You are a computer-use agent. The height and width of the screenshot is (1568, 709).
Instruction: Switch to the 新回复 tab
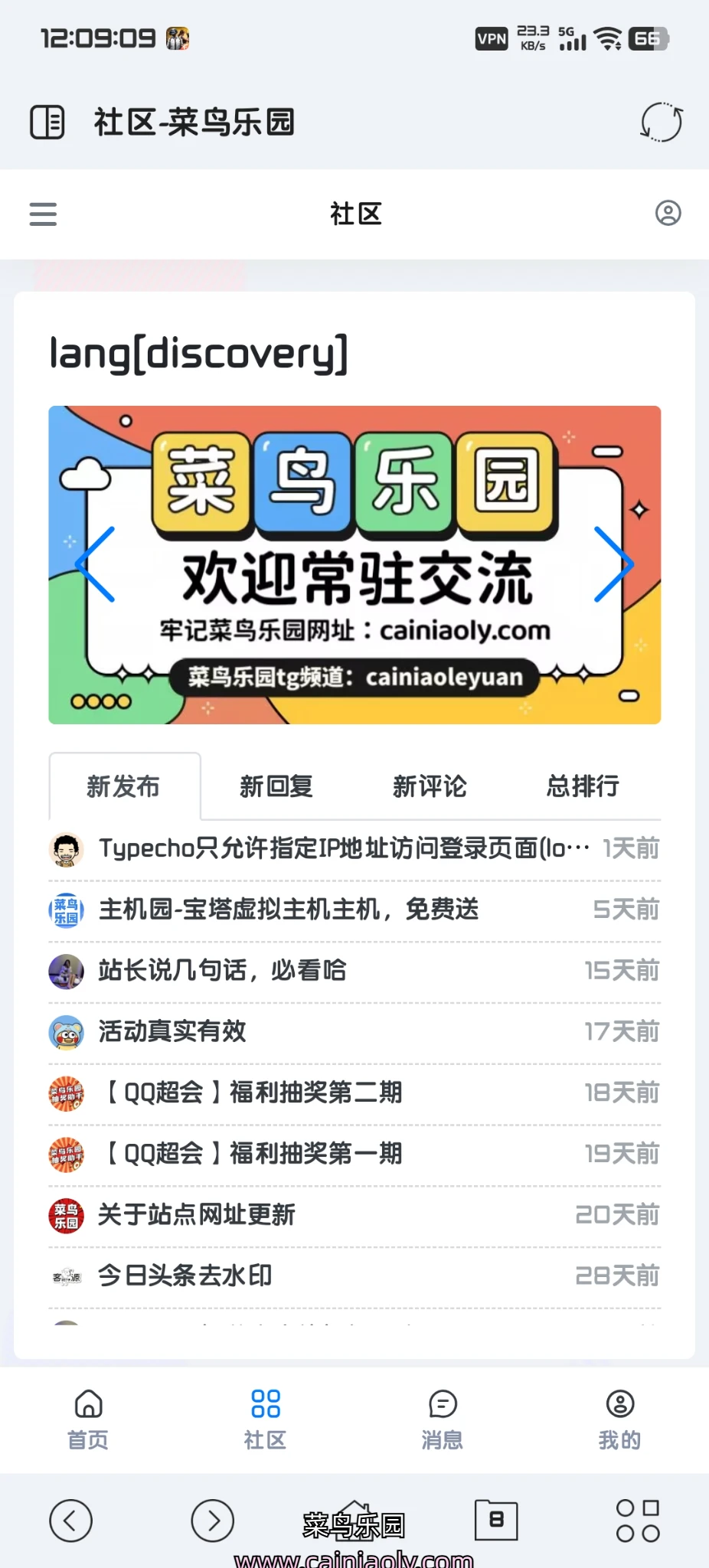(x=276, y=786)
